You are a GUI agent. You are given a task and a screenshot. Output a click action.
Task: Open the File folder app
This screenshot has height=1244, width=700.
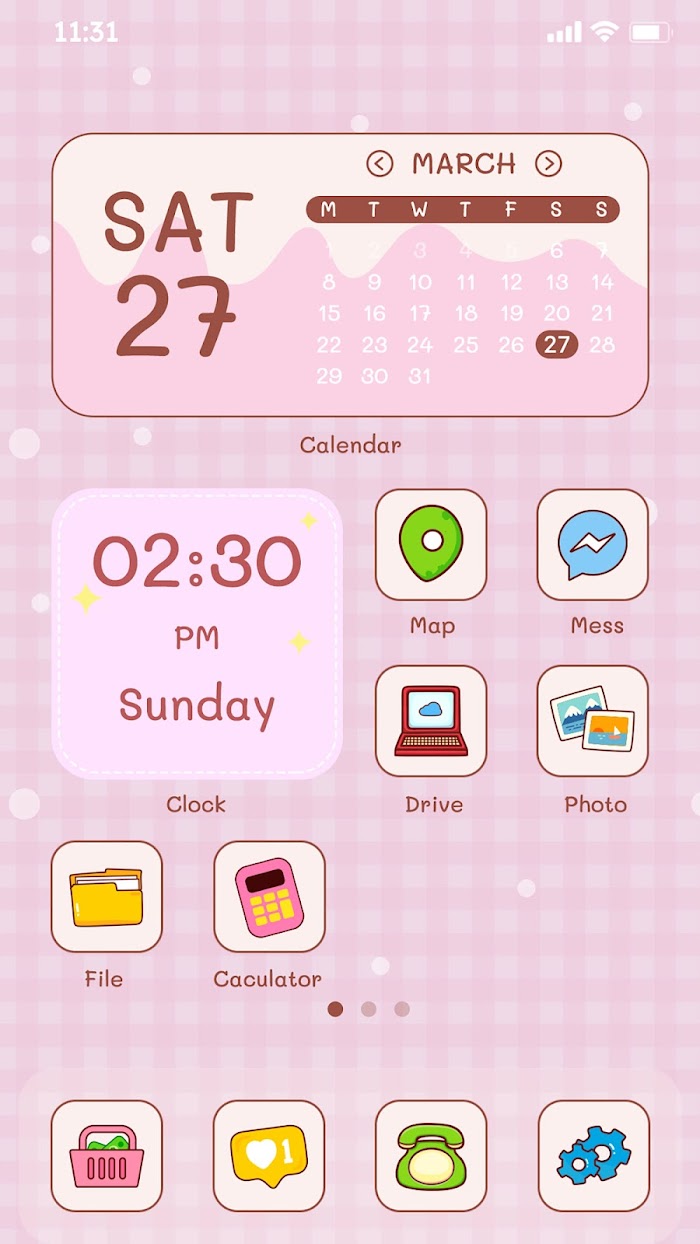pyautogui.click(x=107, y=897)
